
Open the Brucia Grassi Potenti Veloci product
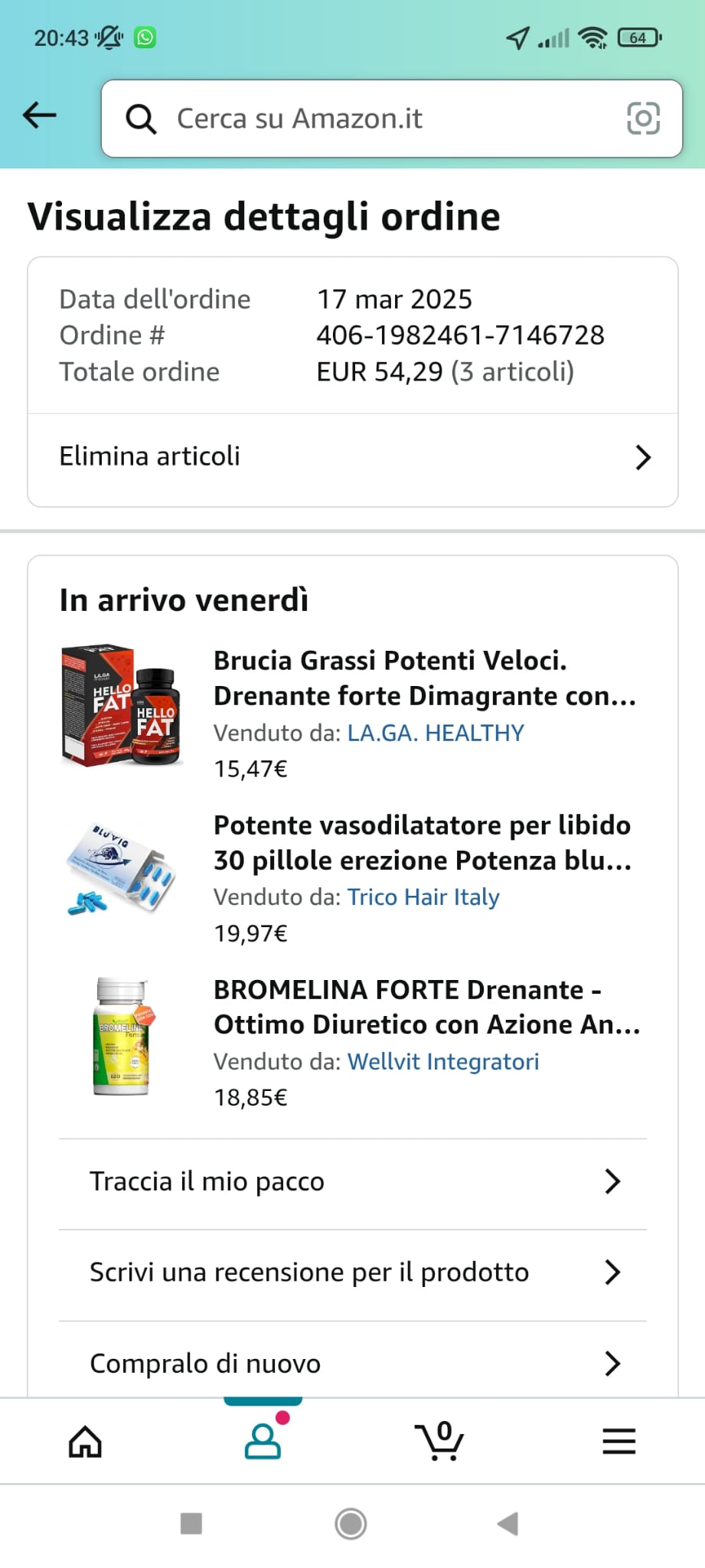coord(424,678)
